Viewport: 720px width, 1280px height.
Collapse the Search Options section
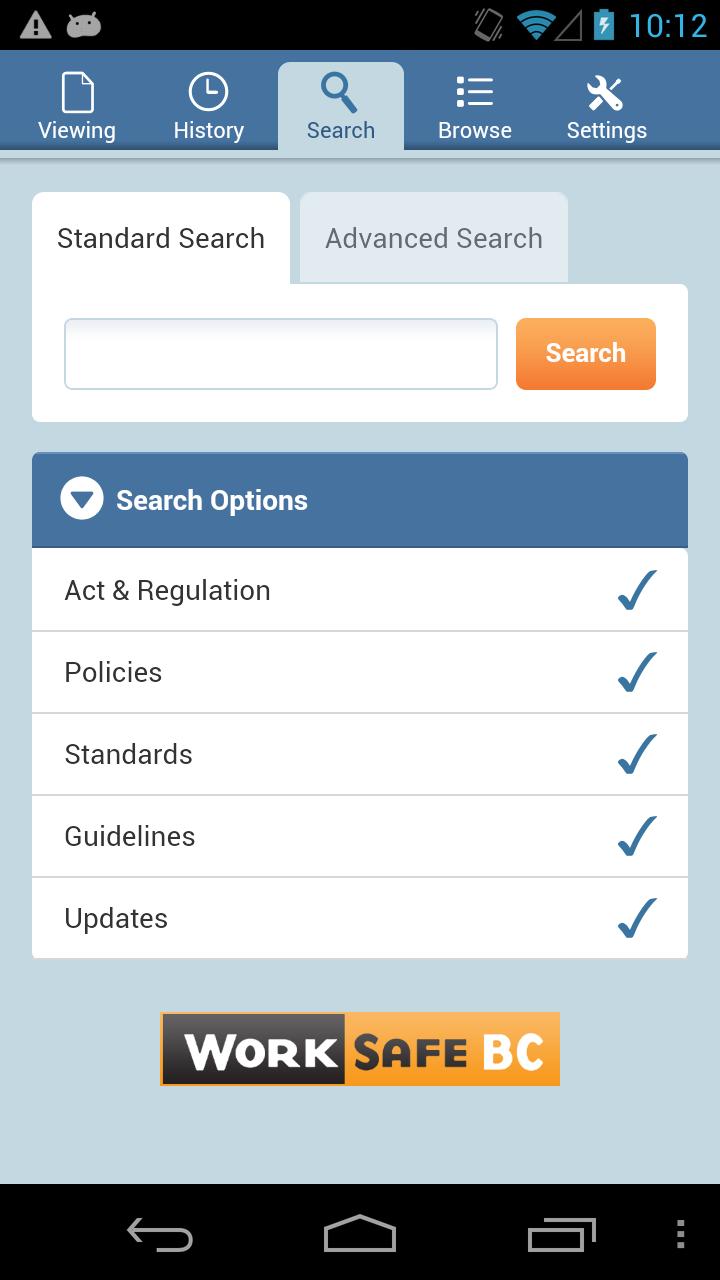pyautogui.click(x=82, y=500)
